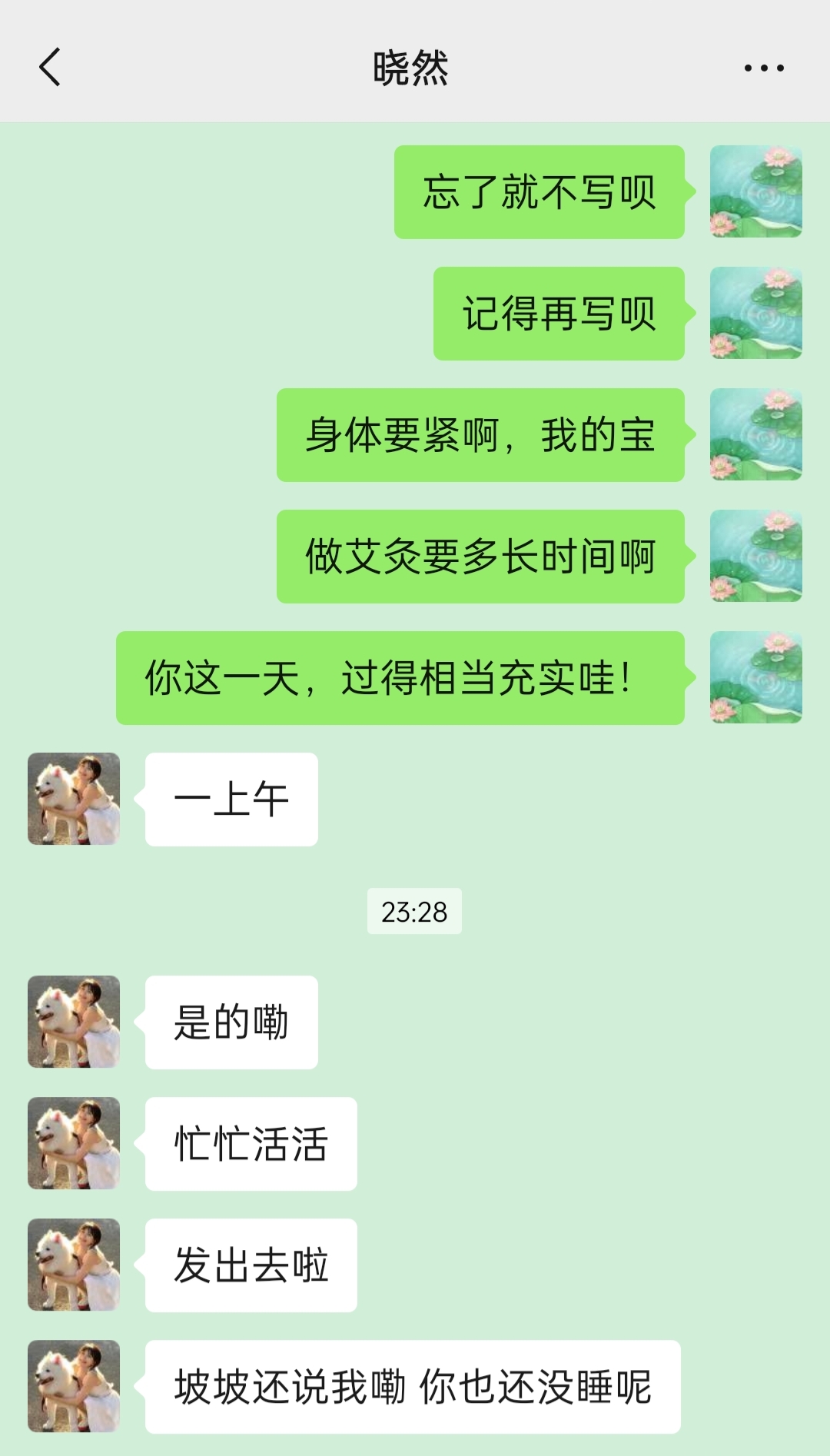Tap 晓然's avatar beside "一上午"
Screen dimensions: 830x1456
point(74,799)
